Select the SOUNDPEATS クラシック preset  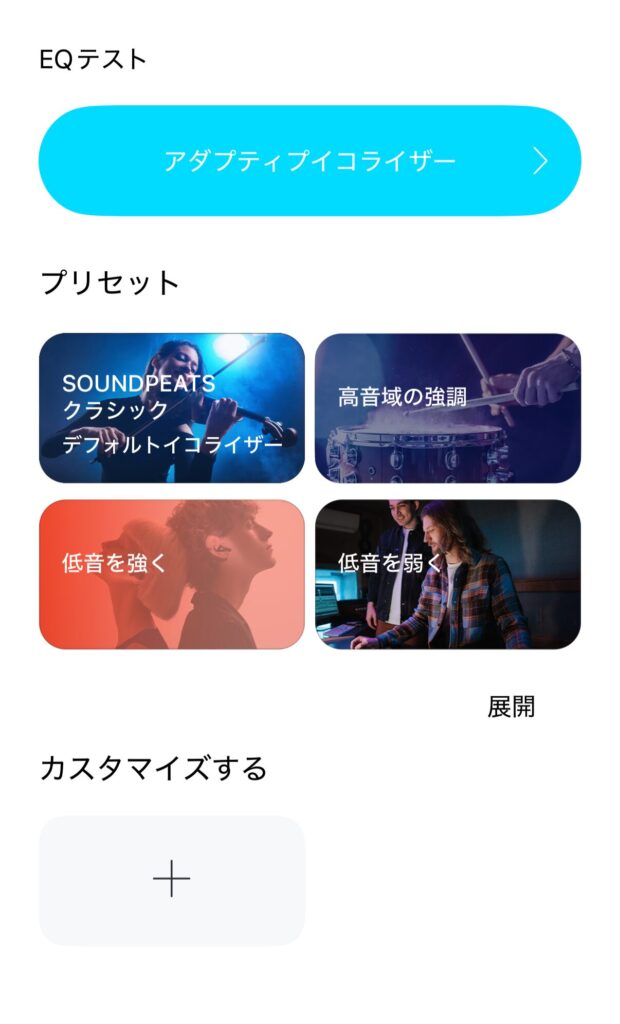click(x=172, y=408)
